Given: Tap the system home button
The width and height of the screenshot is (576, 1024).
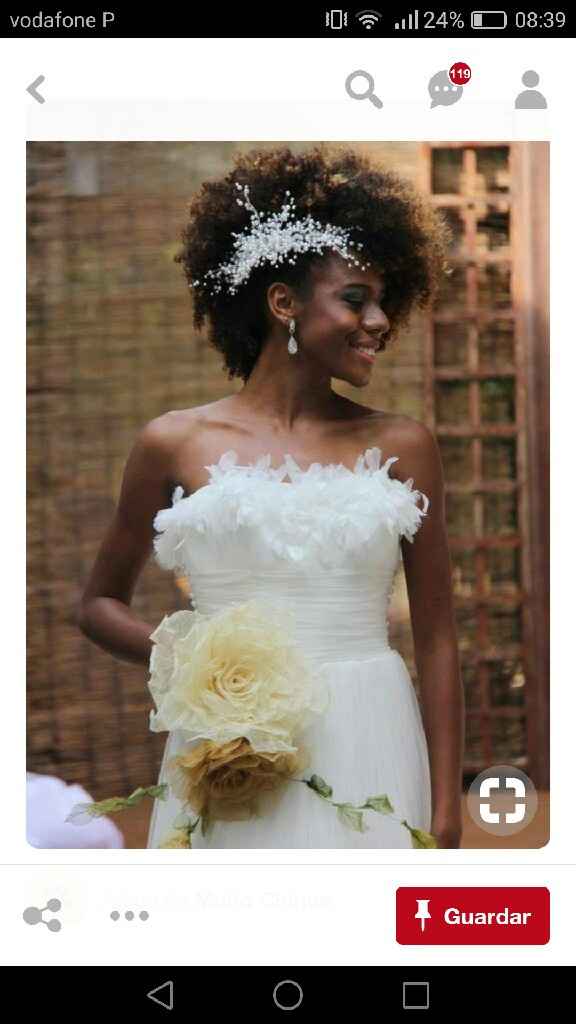Looking at the screenshot, I should coord(288,995).
